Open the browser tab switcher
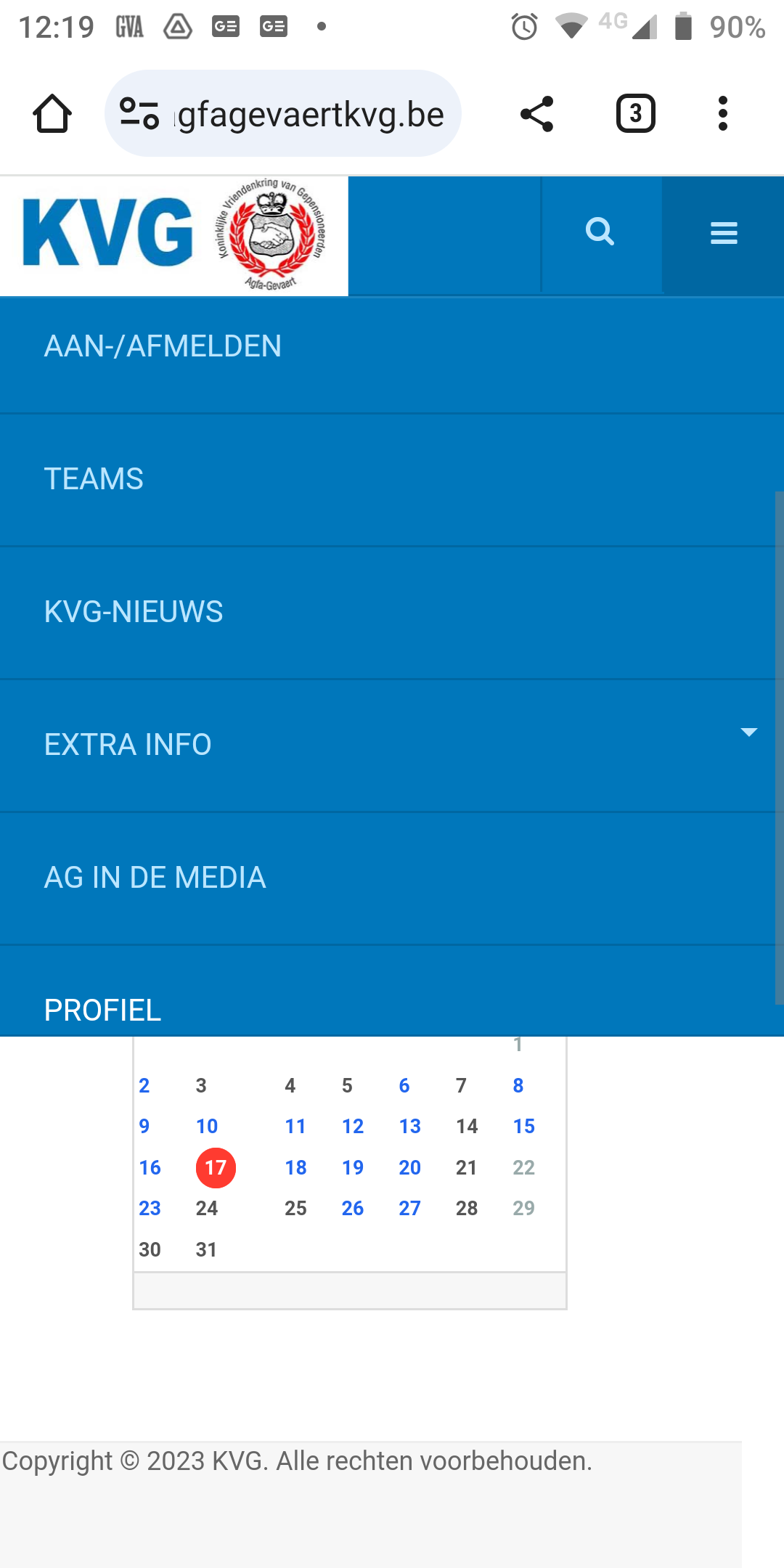The width and height of the screenshot is (784, 1568). [635, 114]
